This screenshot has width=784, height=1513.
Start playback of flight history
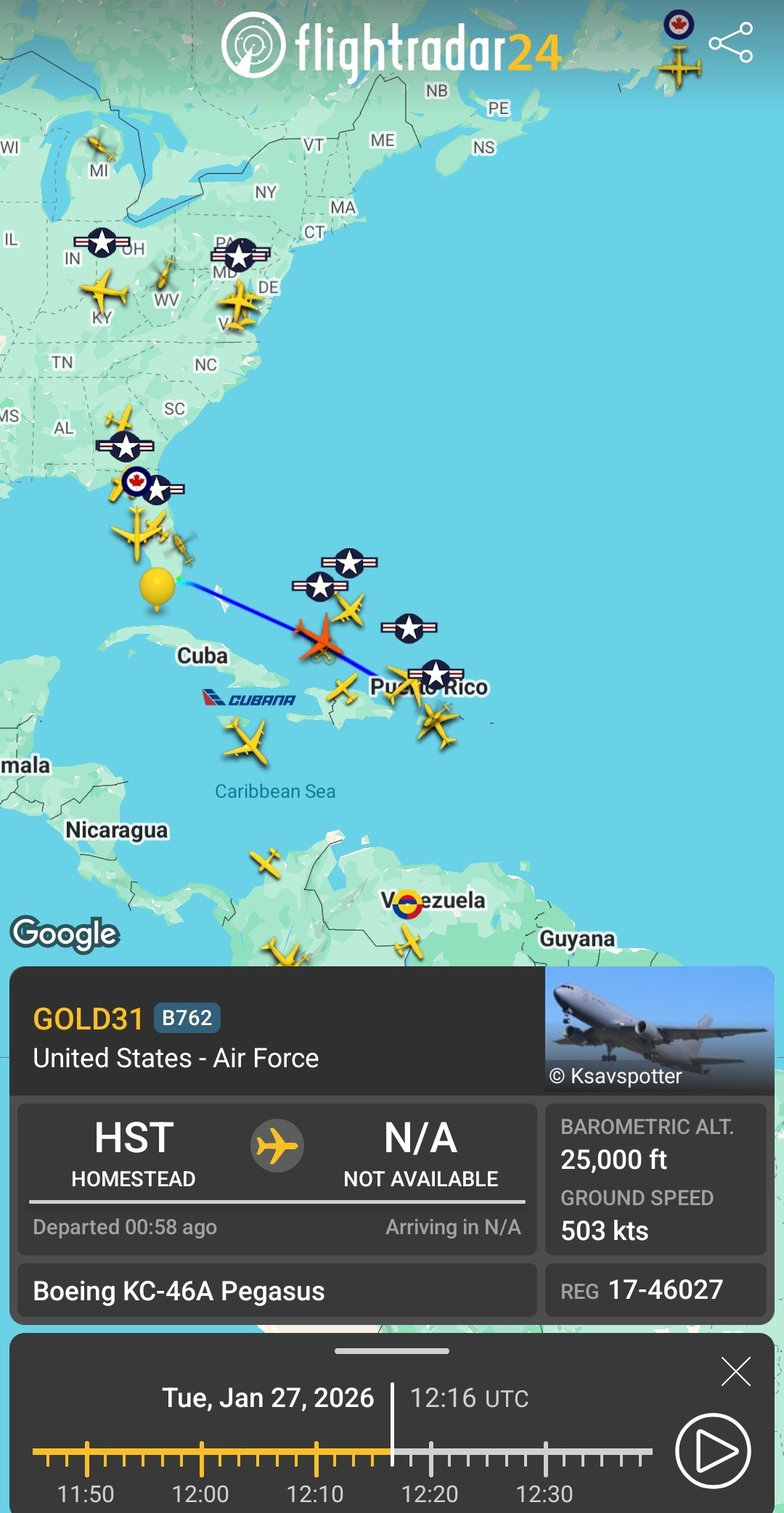pyautogui.click(x=712, y=1451)
